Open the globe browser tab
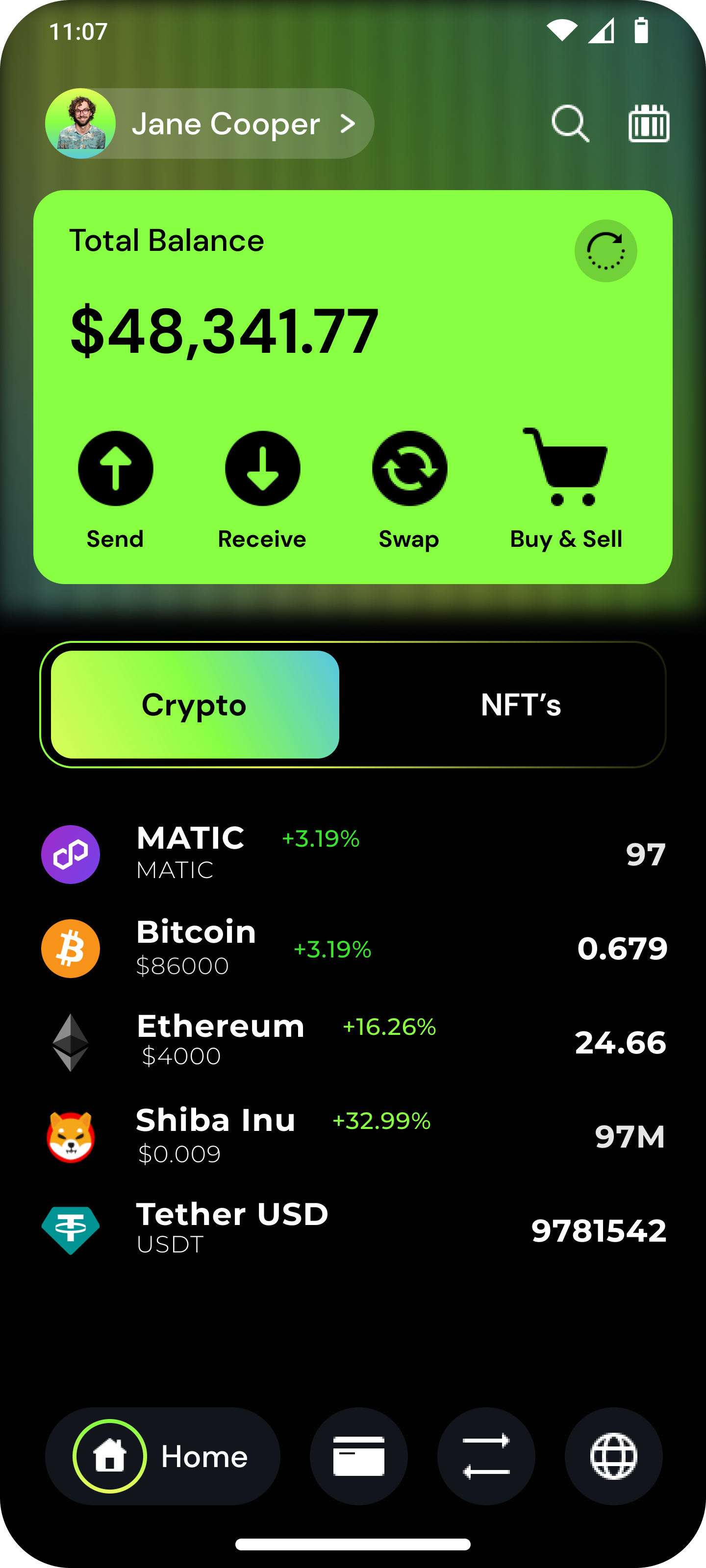This screenshot has height=1568, width=706. point(613,1456)
